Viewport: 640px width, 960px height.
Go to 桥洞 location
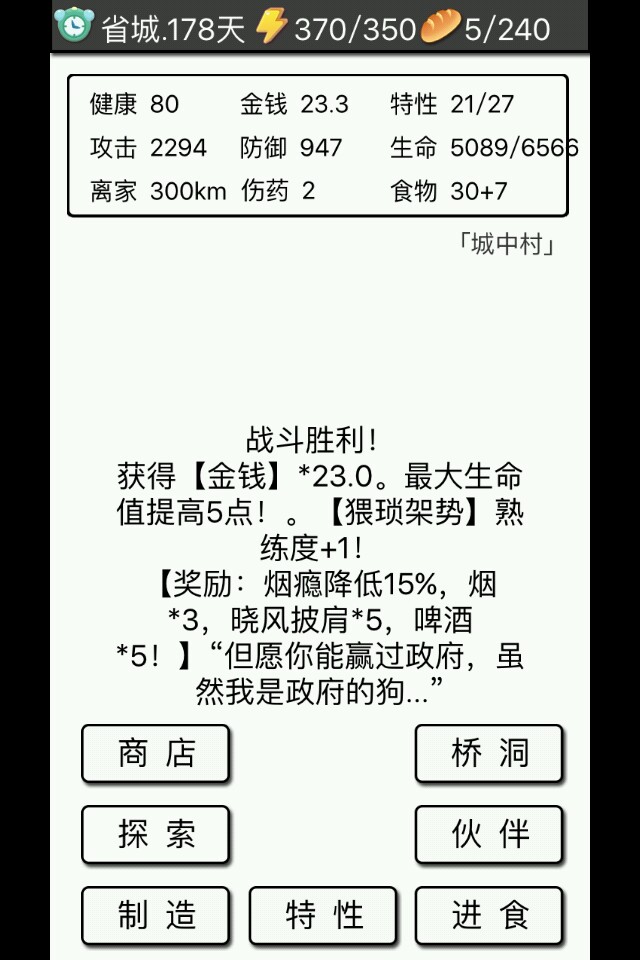[489, 753]
